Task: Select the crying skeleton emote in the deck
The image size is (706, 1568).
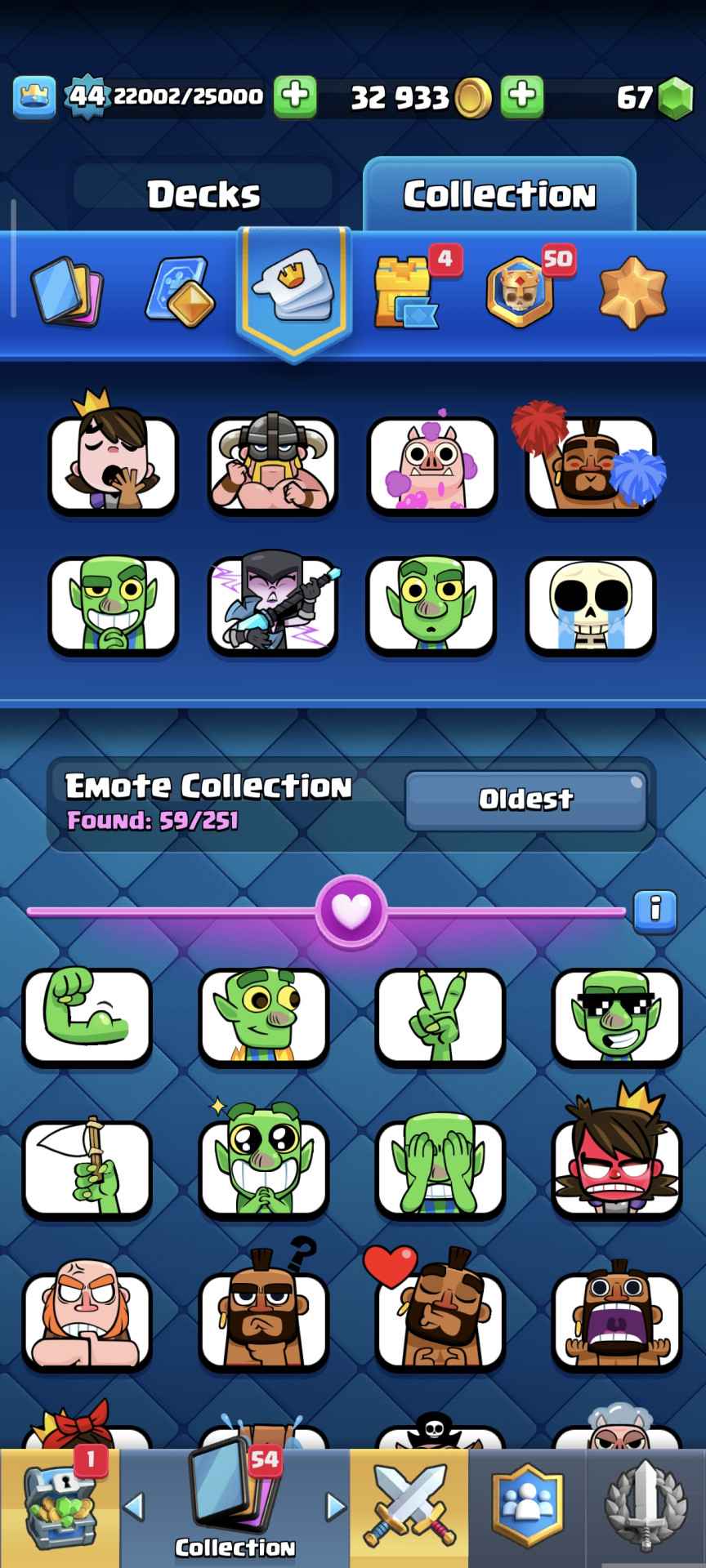Action: pyautogui.click(x=591, y=604)
